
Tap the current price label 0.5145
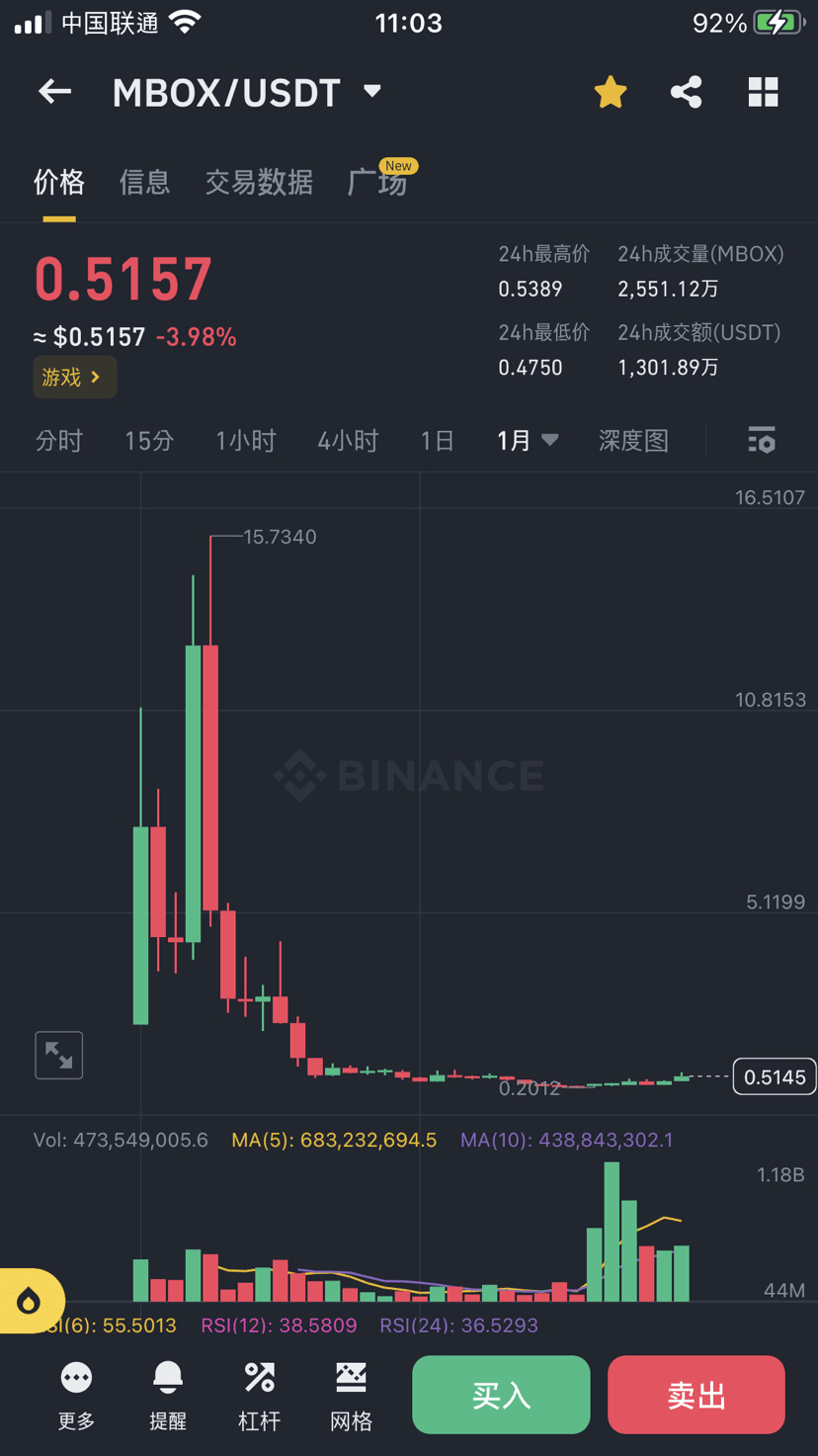point(775,1075)
